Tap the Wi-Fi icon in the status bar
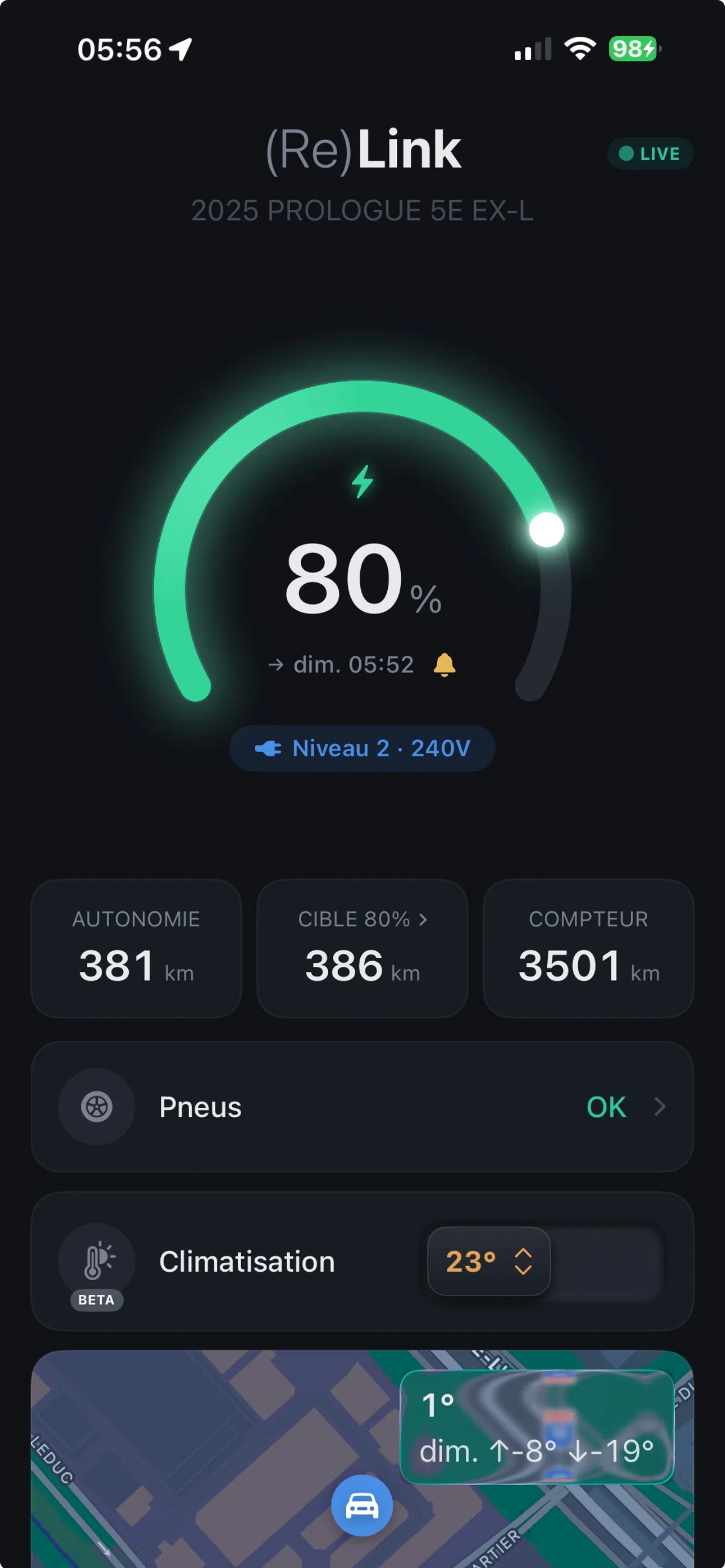 pos(578,49)
